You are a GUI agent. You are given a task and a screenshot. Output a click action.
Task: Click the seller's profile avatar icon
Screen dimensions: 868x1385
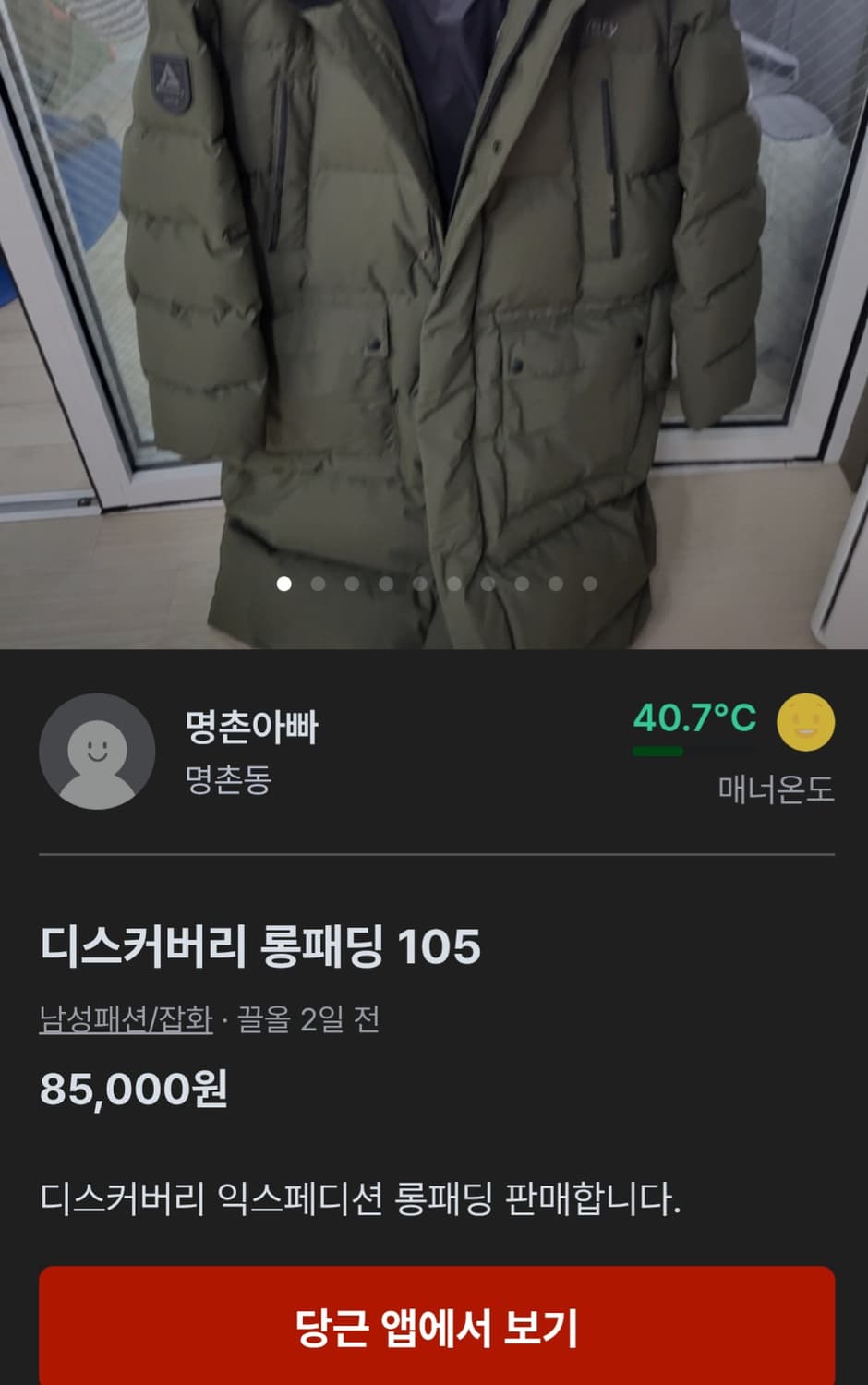coord(96,750)
